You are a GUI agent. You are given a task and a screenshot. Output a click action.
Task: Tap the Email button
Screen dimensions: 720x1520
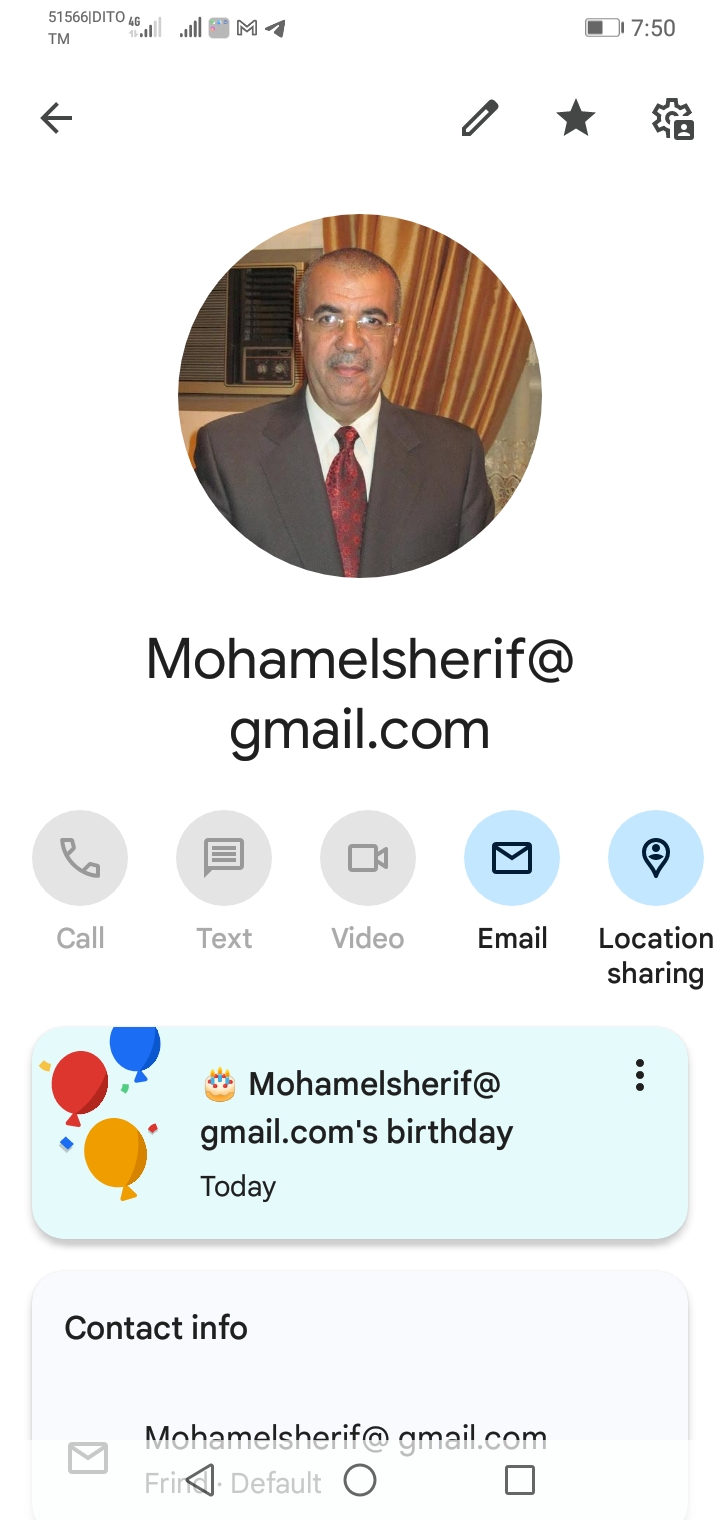click(x=511, y=858)
